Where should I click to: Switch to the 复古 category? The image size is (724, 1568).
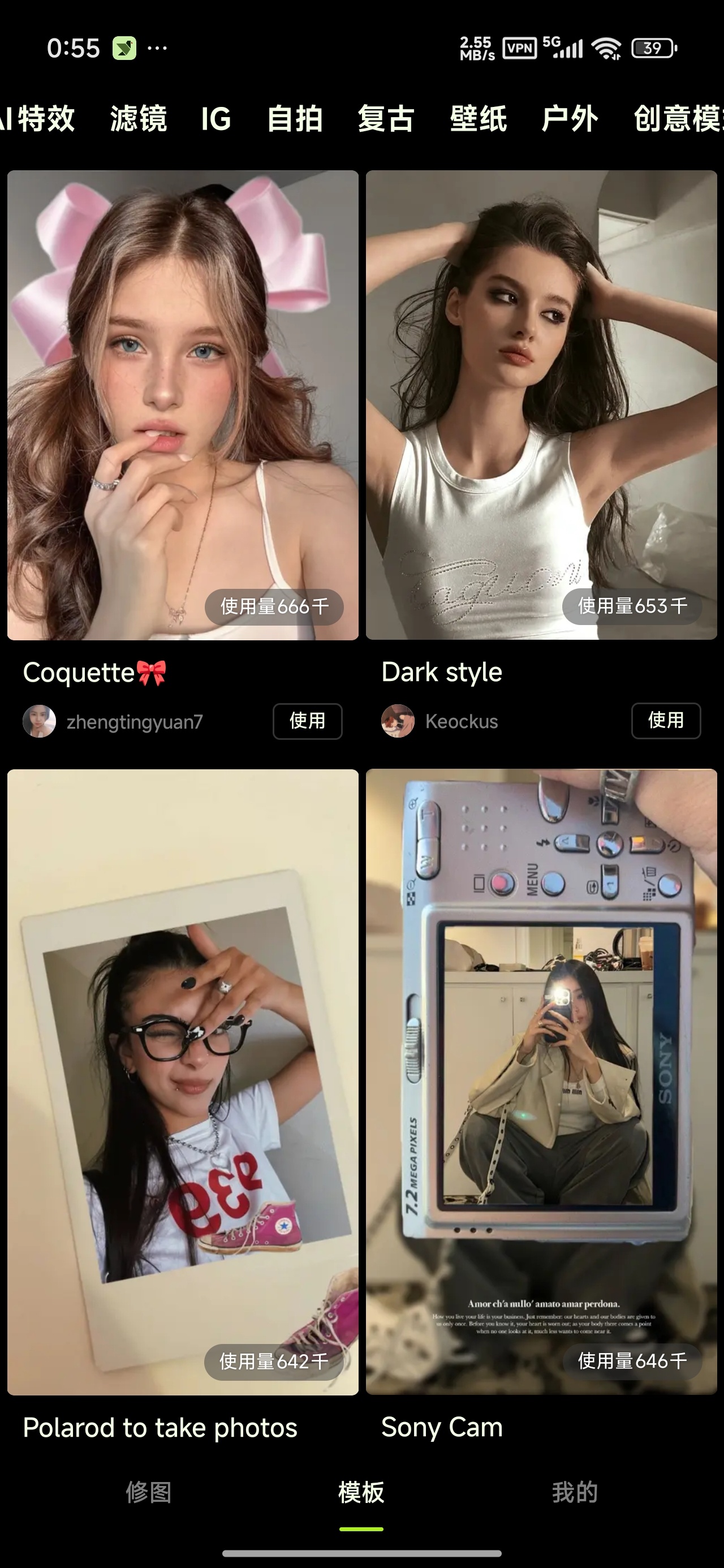tap(386, 118)
